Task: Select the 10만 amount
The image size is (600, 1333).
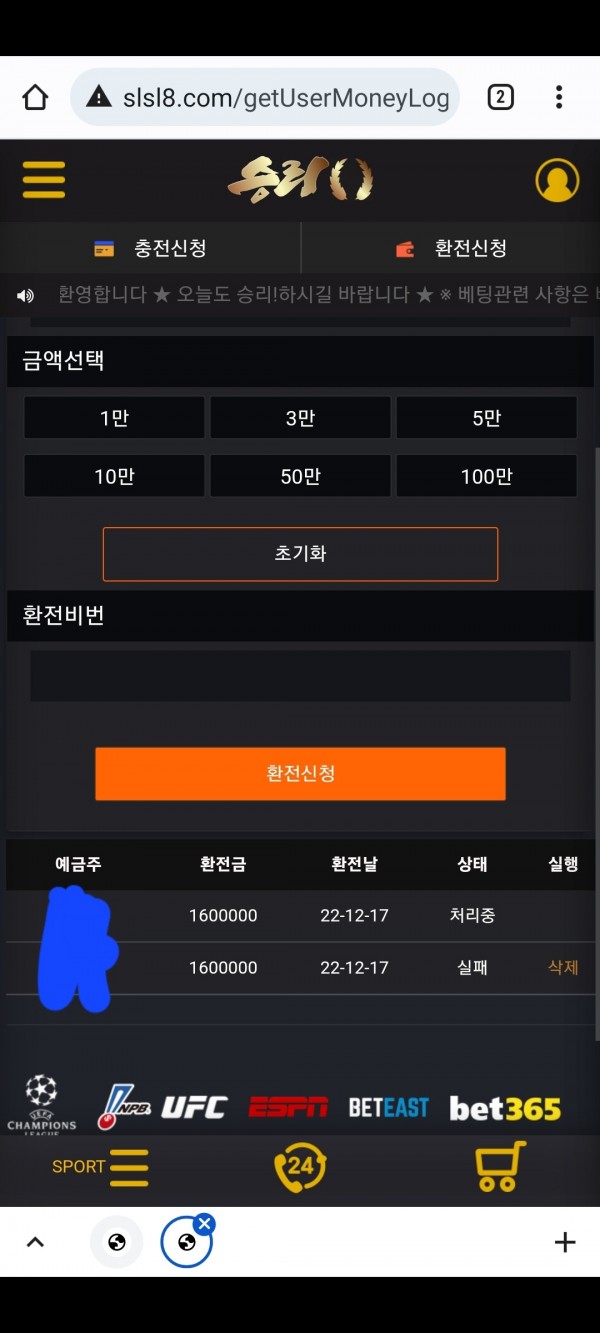Action: 114,477
